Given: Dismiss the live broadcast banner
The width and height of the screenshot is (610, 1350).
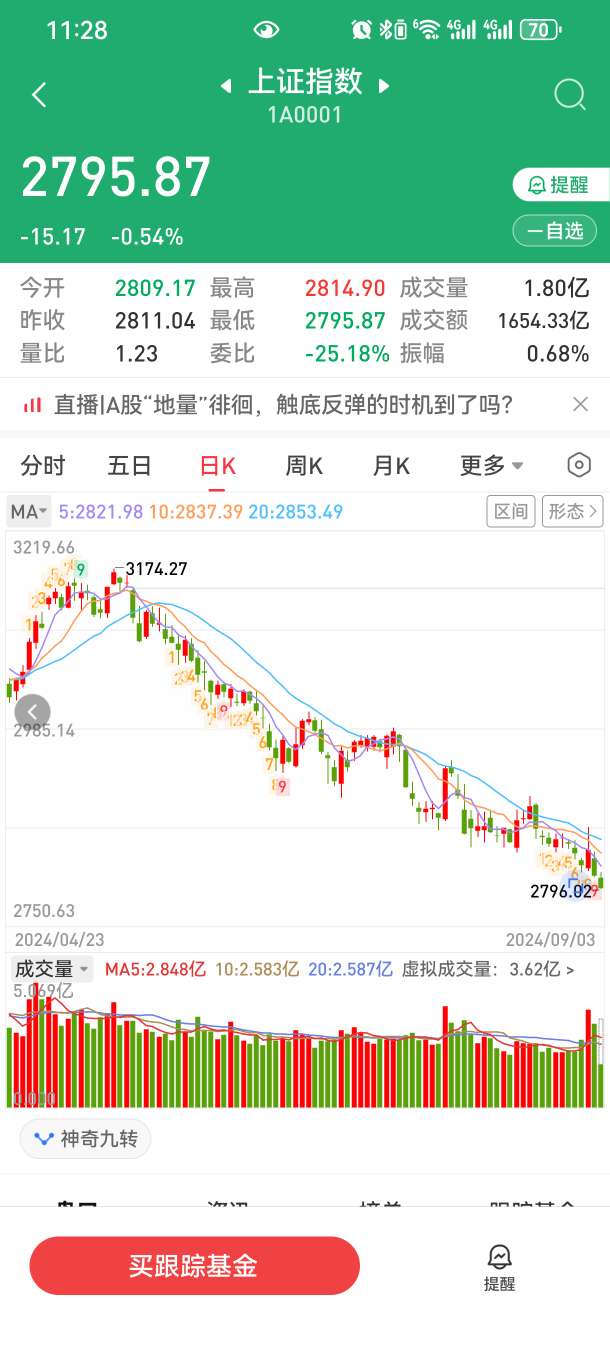Looking at the screenshot, I should click(580, 405).
